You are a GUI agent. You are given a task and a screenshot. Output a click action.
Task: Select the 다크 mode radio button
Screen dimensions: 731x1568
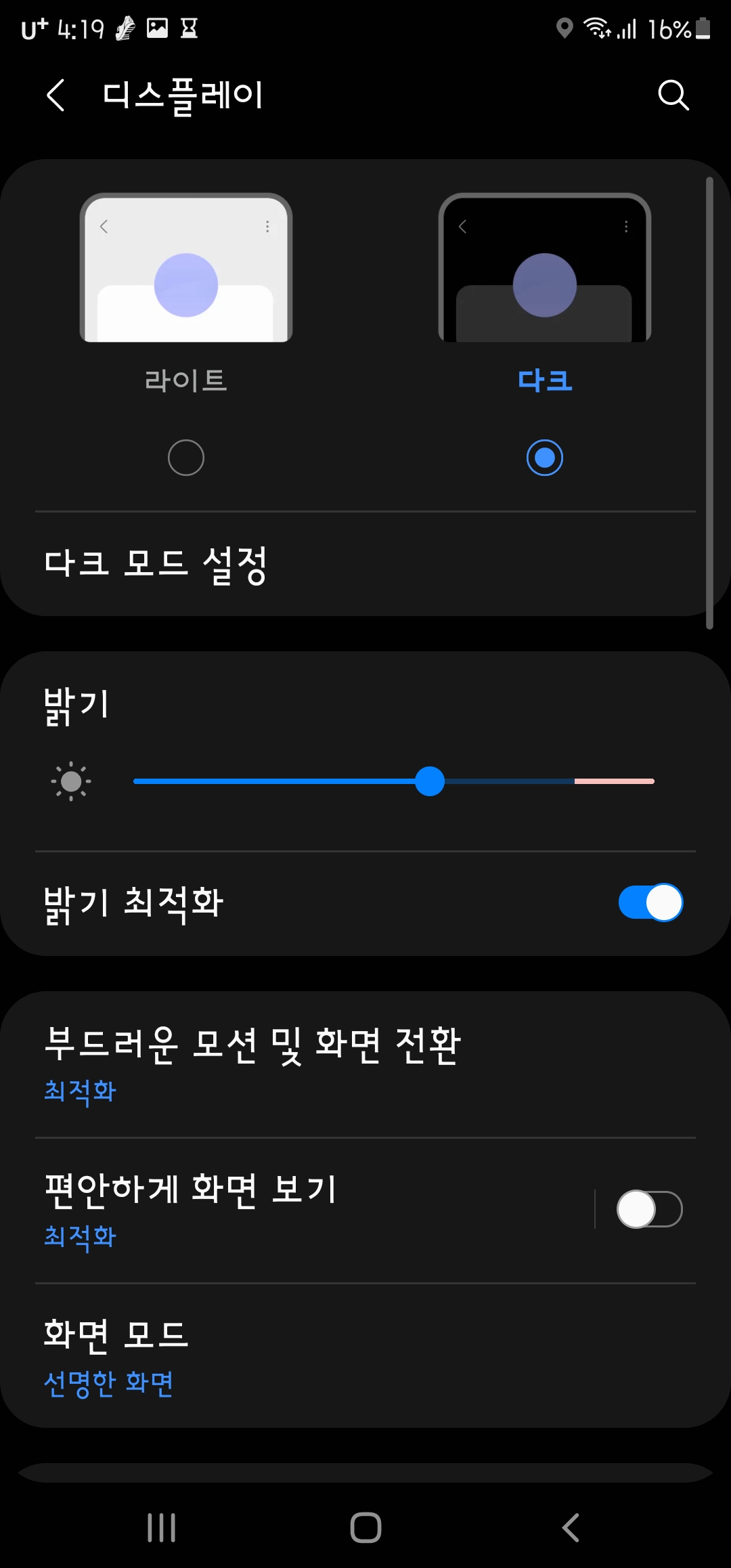coord(544,458)
